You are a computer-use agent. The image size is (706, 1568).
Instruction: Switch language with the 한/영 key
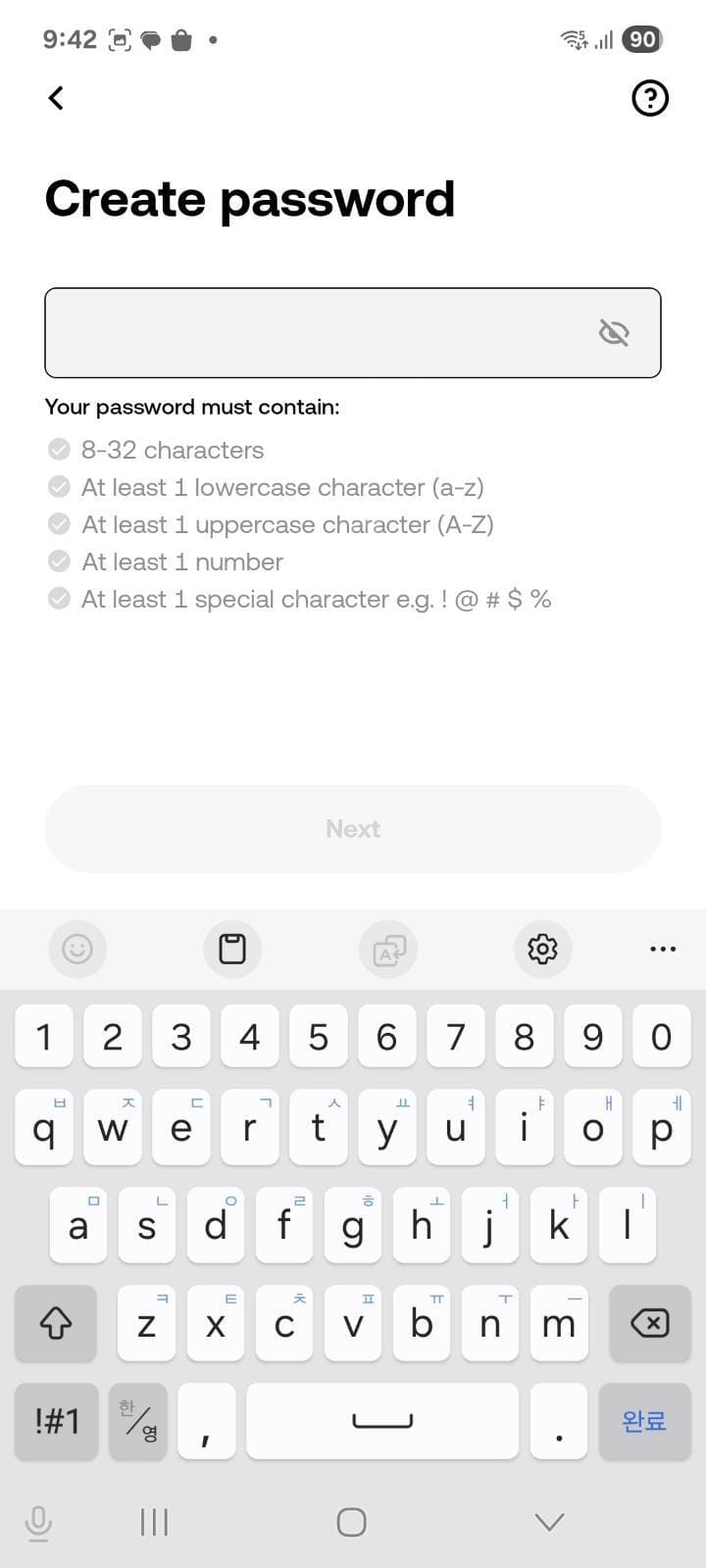pyautogui.click(x=137, y=1421)
